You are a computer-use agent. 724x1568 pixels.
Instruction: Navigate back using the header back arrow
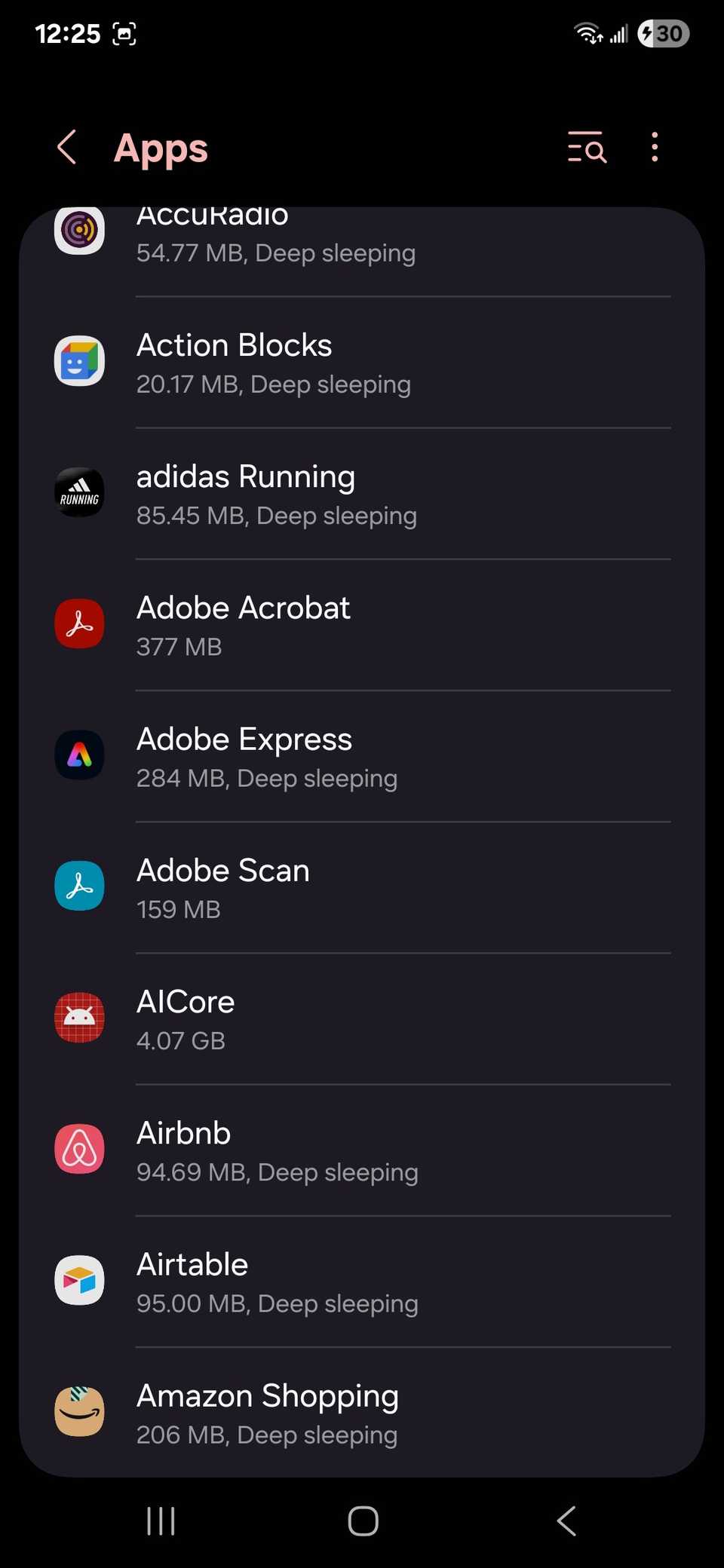[x=66, y=148]
